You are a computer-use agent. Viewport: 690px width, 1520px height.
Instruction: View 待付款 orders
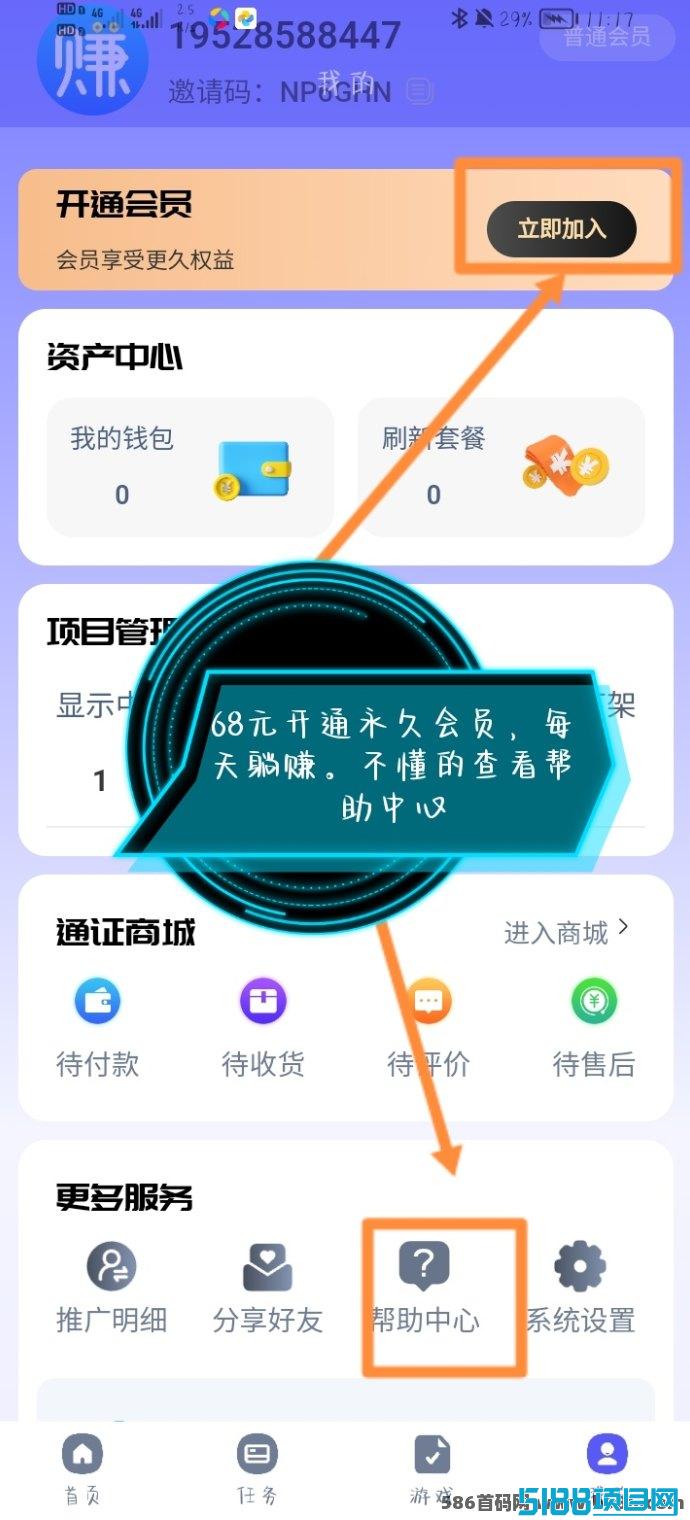[97, 1028]
